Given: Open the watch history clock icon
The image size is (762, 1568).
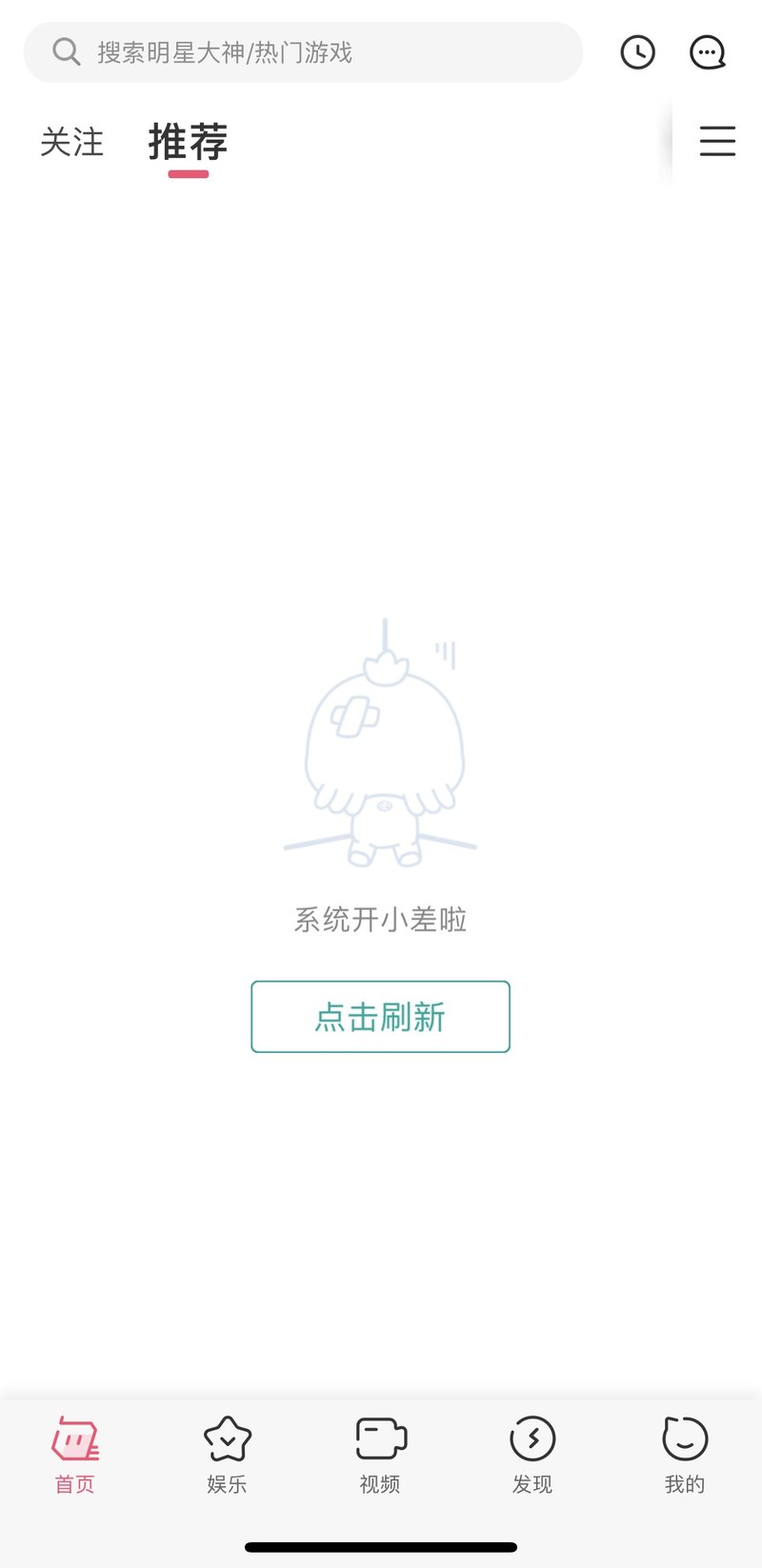Looking at the screenshot, I should coord(637,52).
